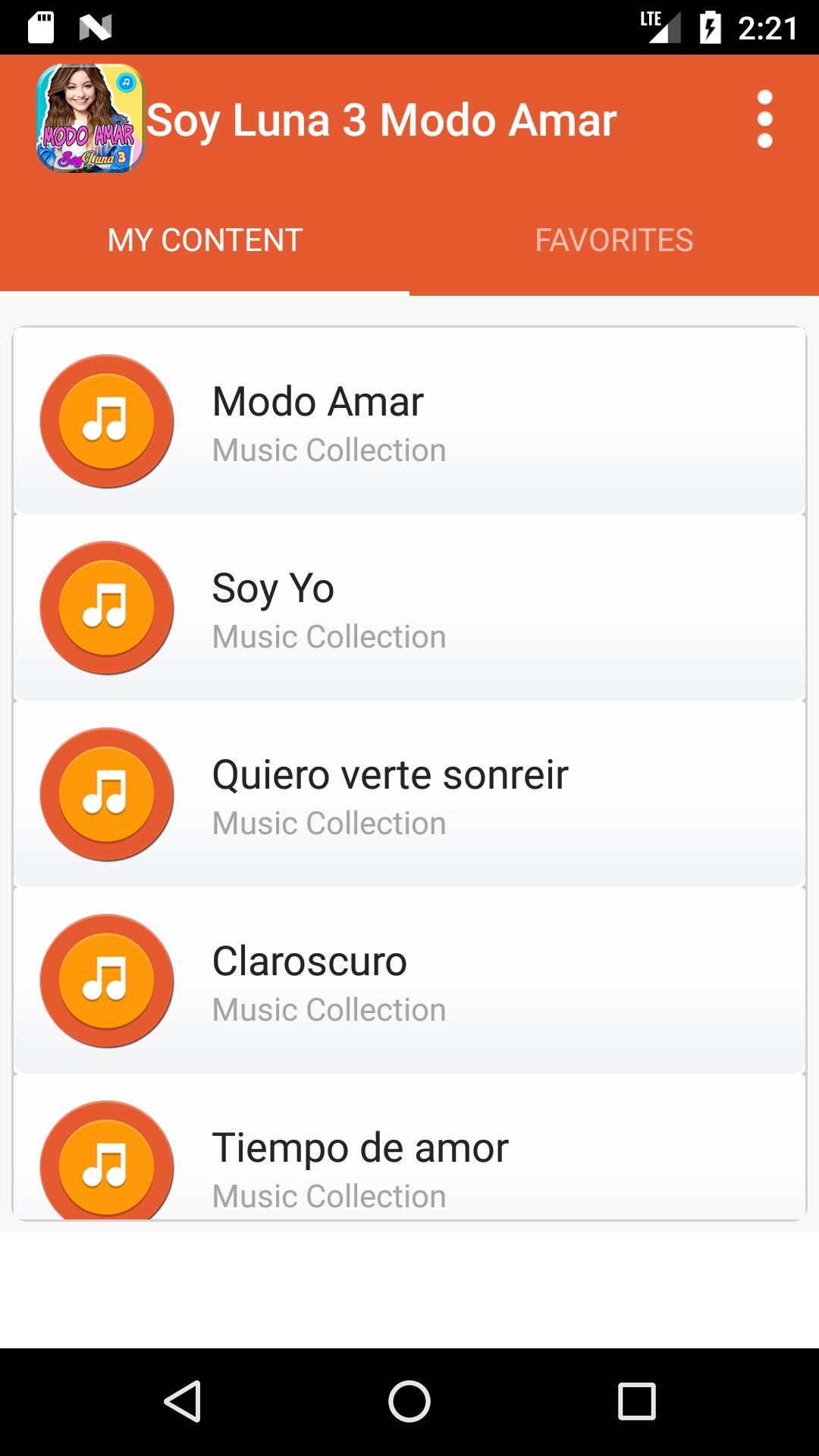Open the three-dot overflow menu

[764, 119]
